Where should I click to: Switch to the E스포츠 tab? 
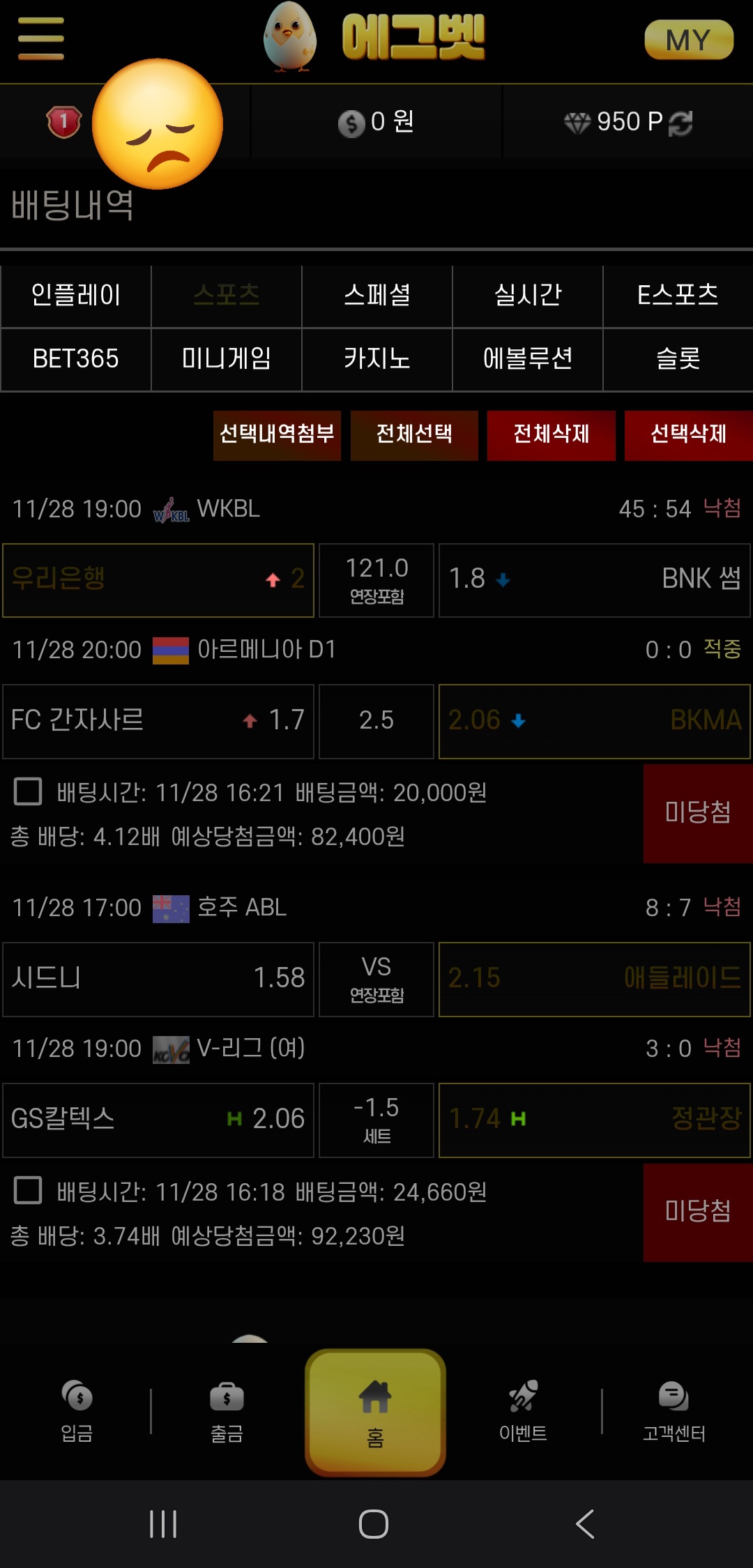pos(678,296)
